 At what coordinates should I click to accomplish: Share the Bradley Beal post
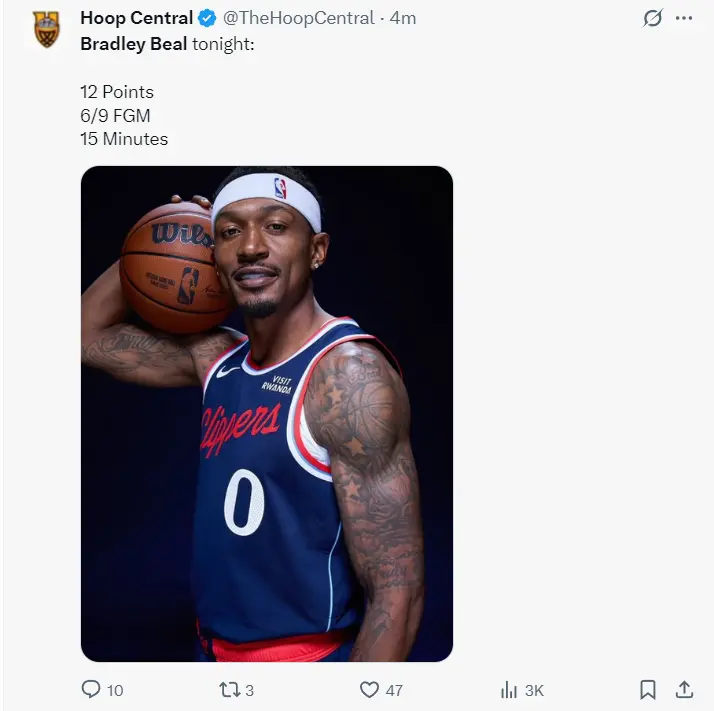685,690
